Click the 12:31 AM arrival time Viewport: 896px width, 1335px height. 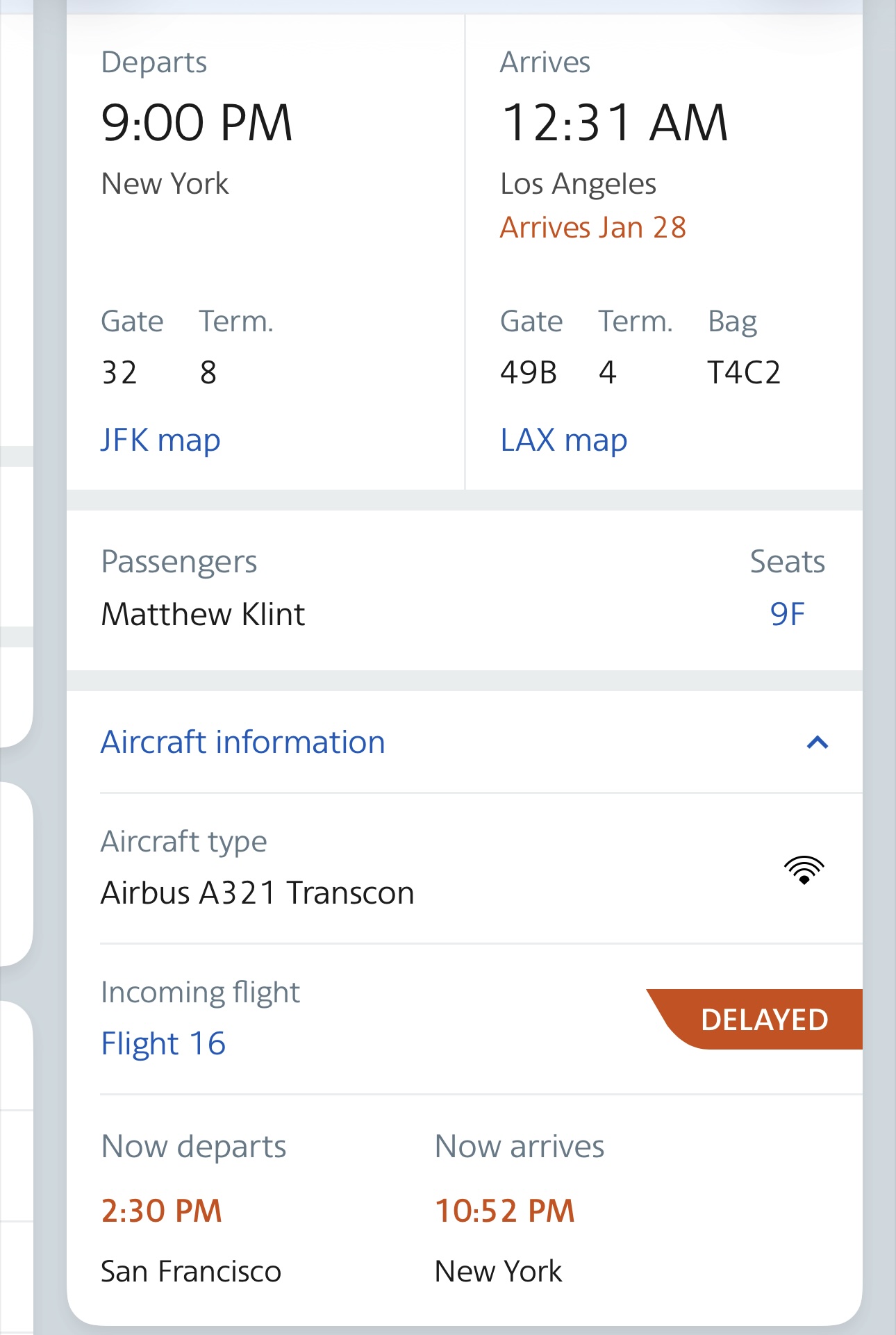click(614, 124)
